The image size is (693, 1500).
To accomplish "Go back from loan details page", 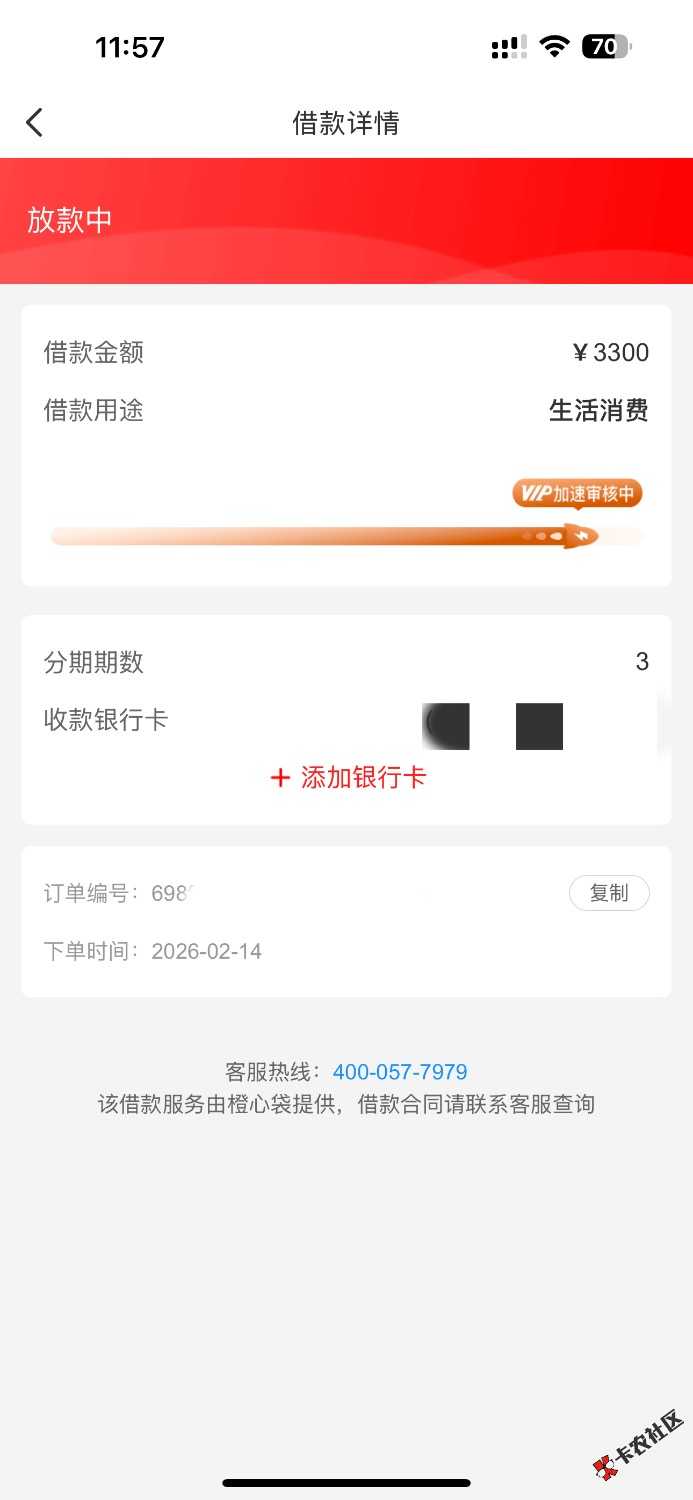I will [35, 123].
